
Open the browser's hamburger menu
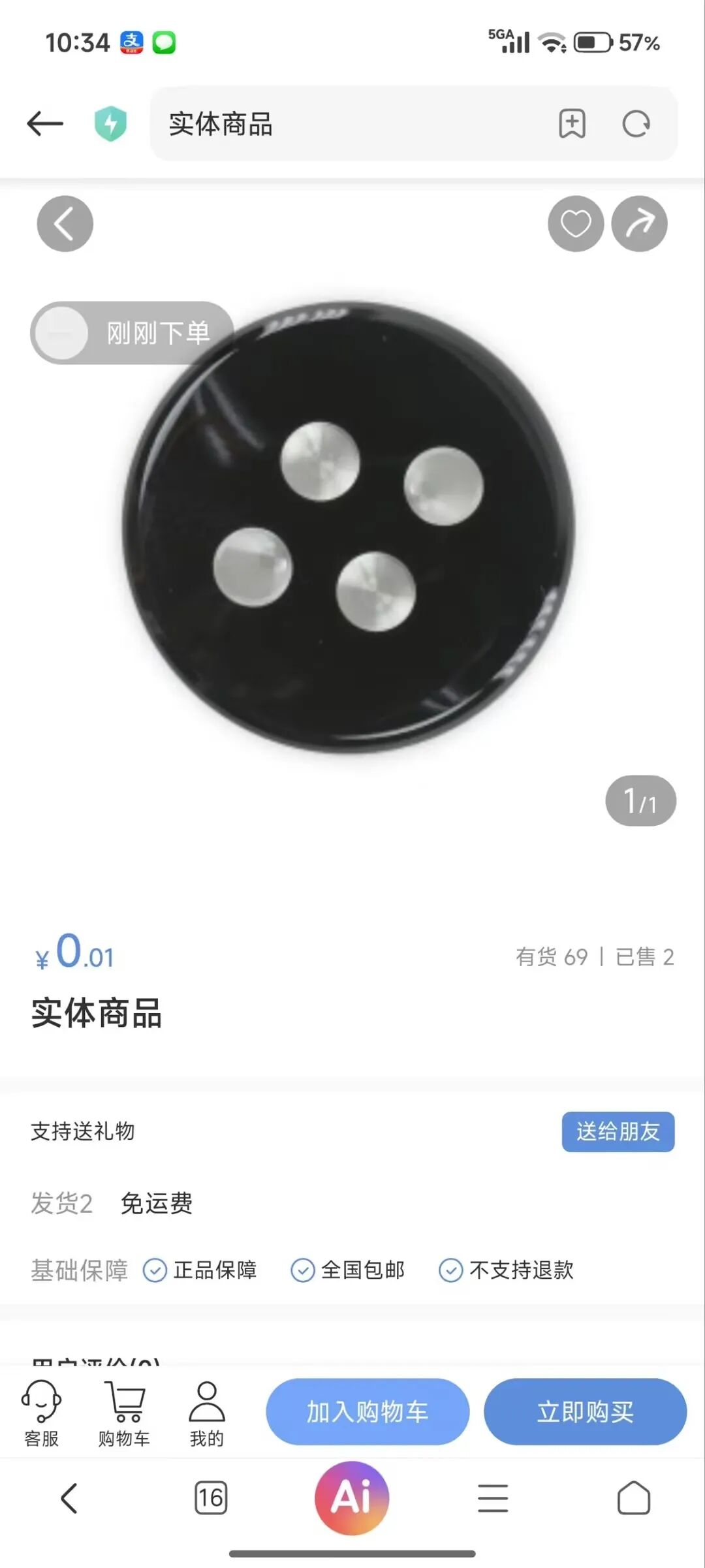point(493,1497)
